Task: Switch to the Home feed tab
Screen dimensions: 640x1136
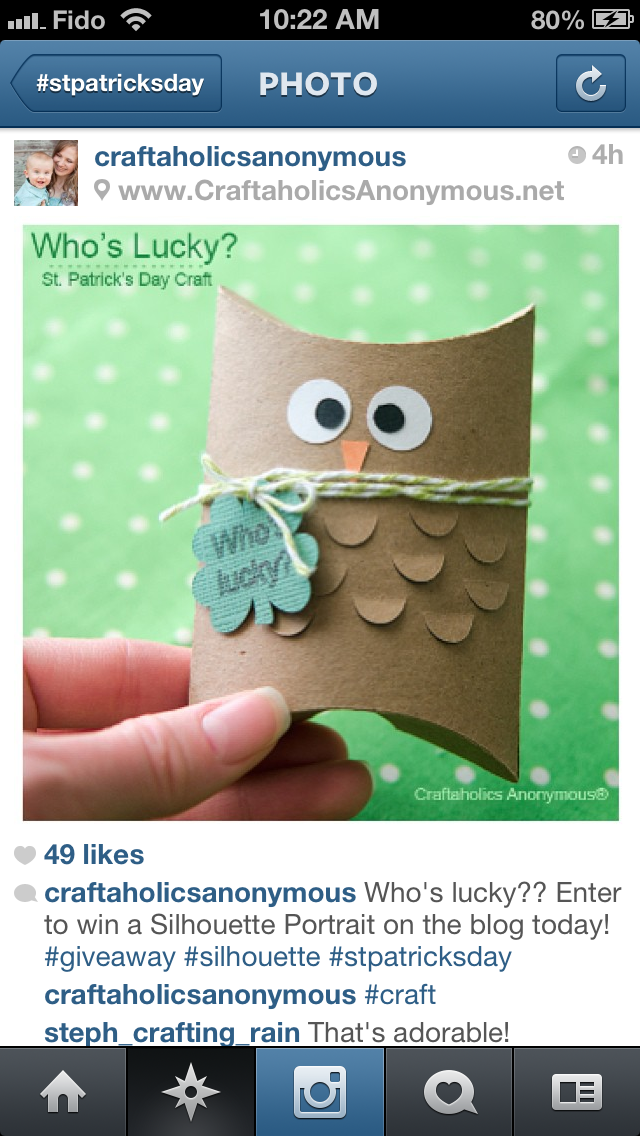Action: 63,1092
